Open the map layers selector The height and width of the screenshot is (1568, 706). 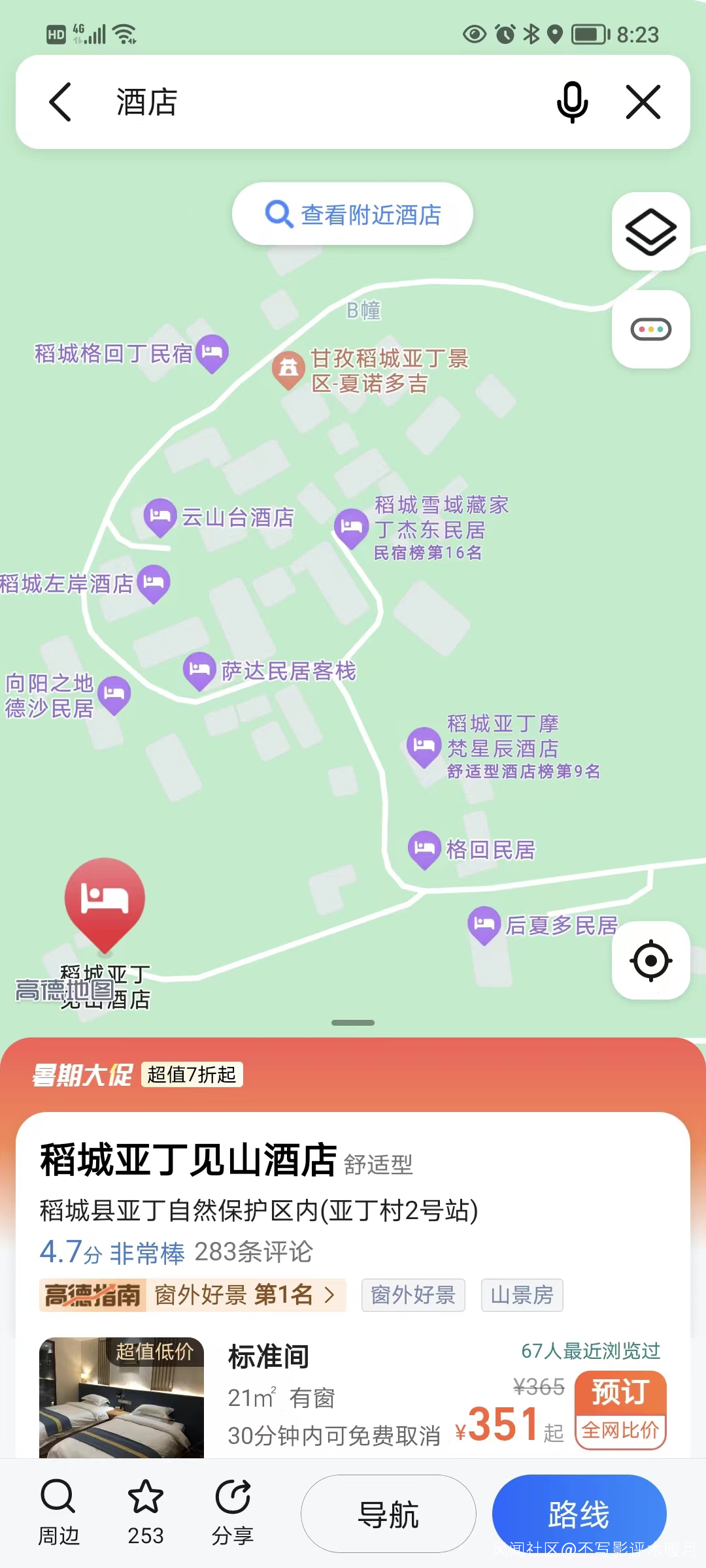[x=650, y=232]
